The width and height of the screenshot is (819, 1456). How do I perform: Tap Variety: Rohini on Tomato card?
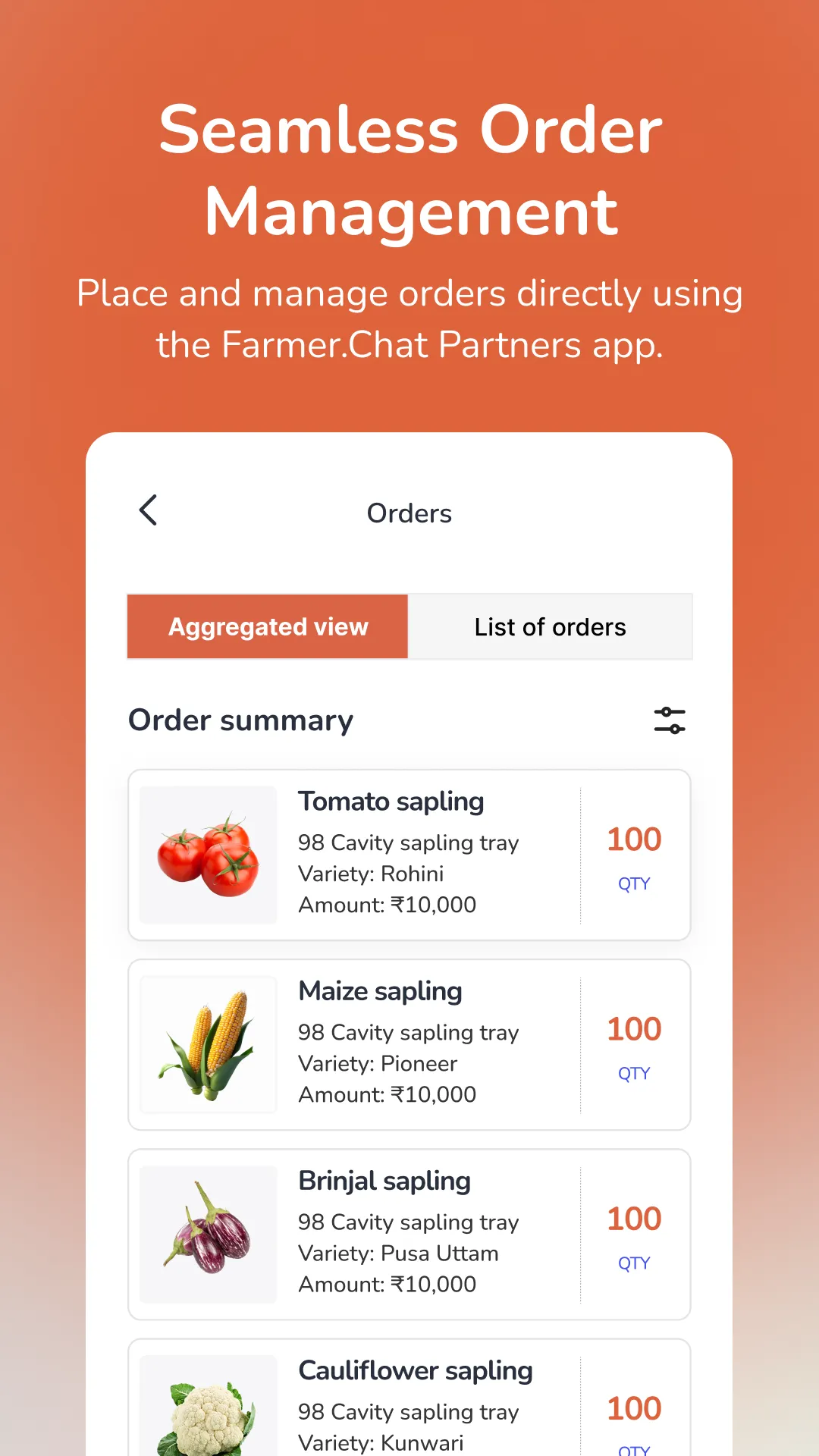coord(370,874)
